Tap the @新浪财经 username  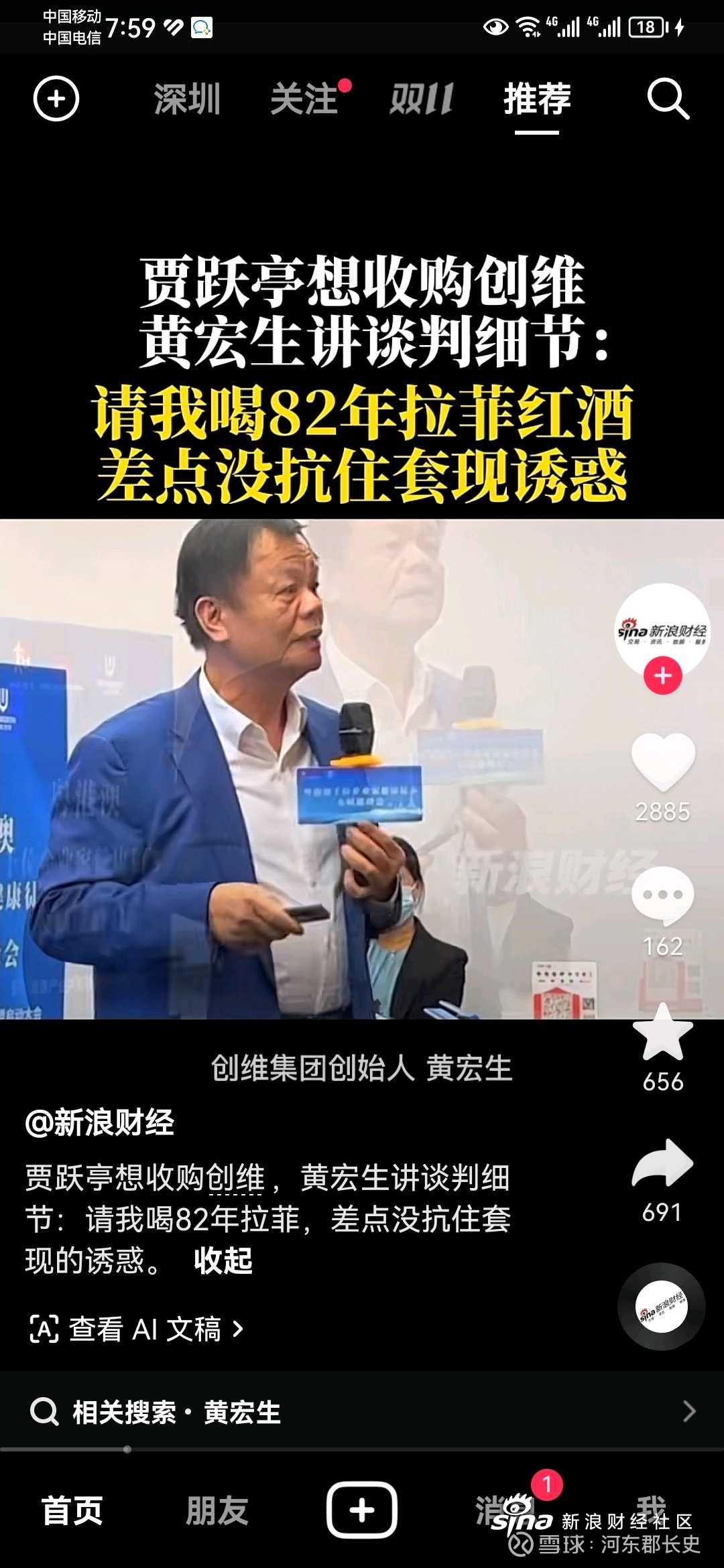click(x=100, y=1122)
